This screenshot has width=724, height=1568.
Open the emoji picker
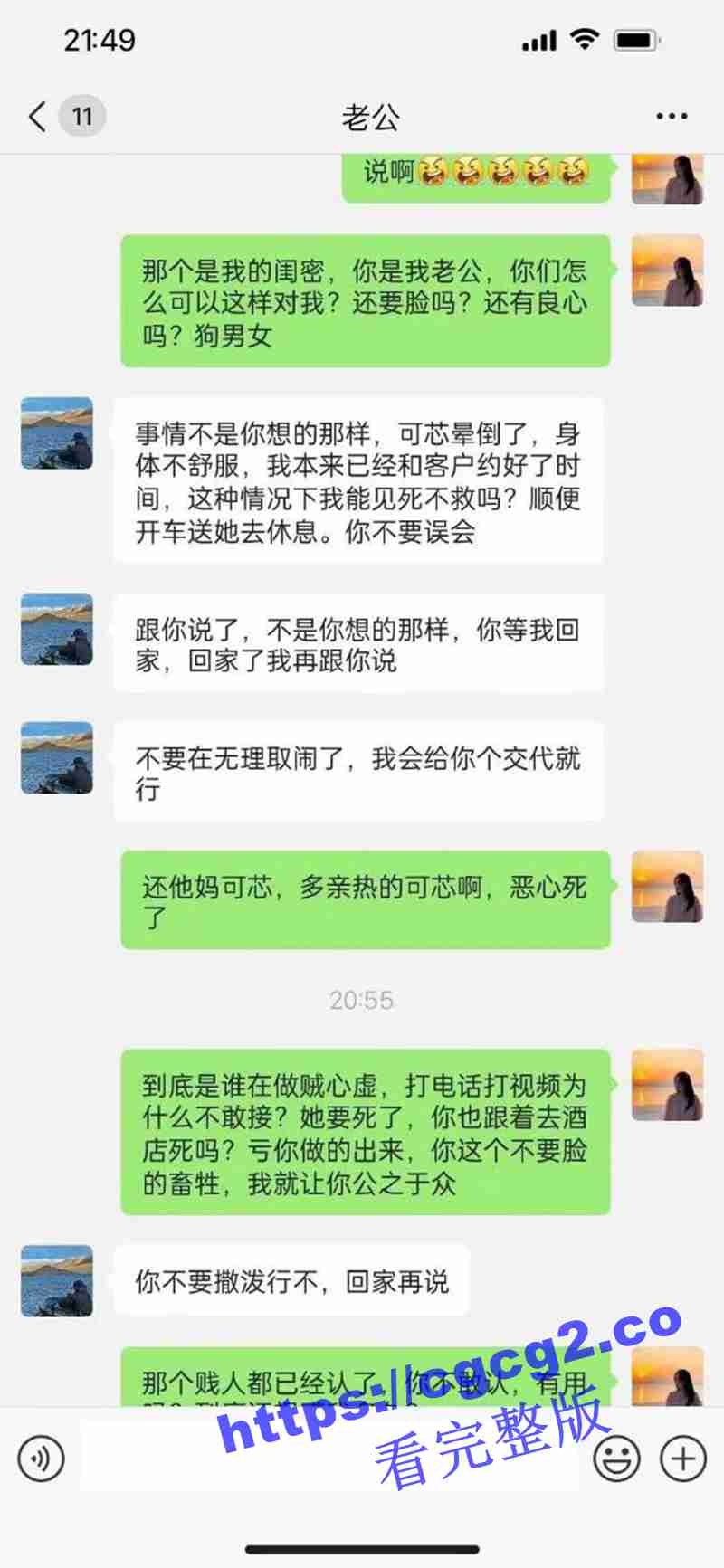pos(618,1458)
